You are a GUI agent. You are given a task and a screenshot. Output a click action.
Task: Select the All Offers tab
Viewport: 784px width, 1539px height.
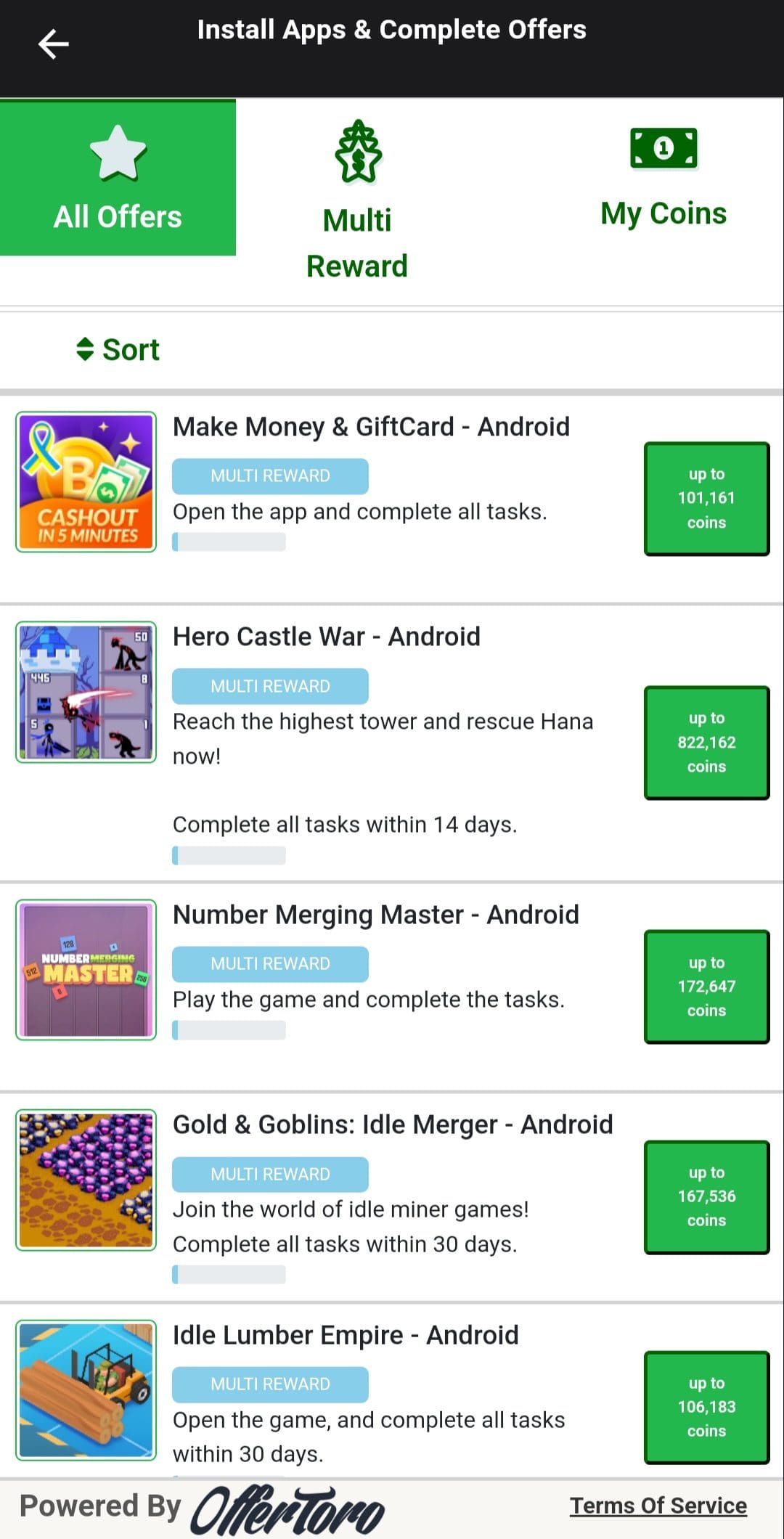pyautogui.click(x=118, y=178)
